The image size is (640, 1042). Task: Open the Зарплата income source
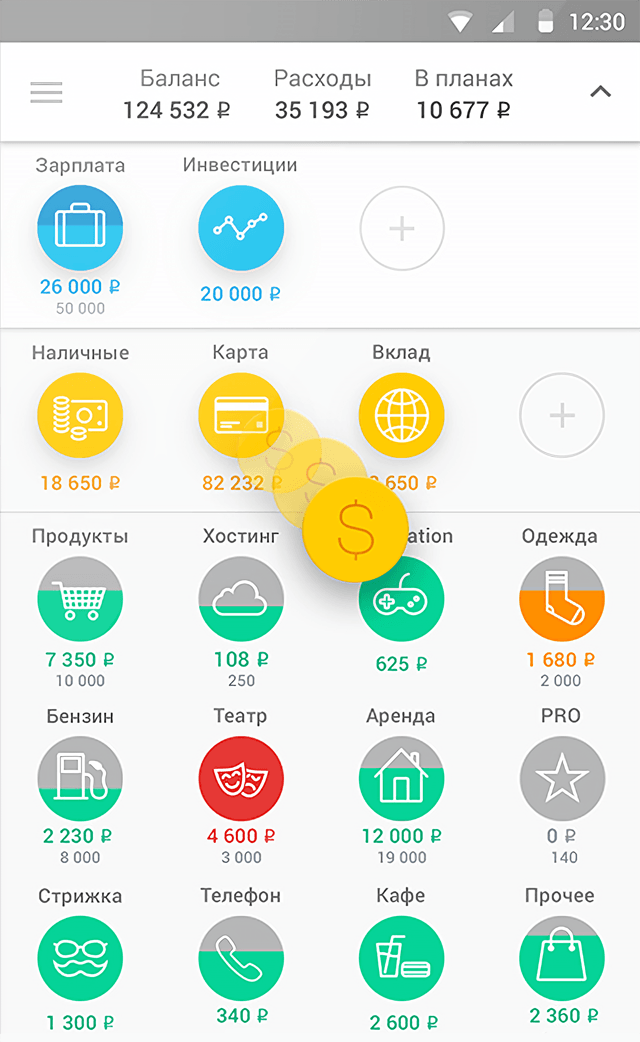pos(80,227)
